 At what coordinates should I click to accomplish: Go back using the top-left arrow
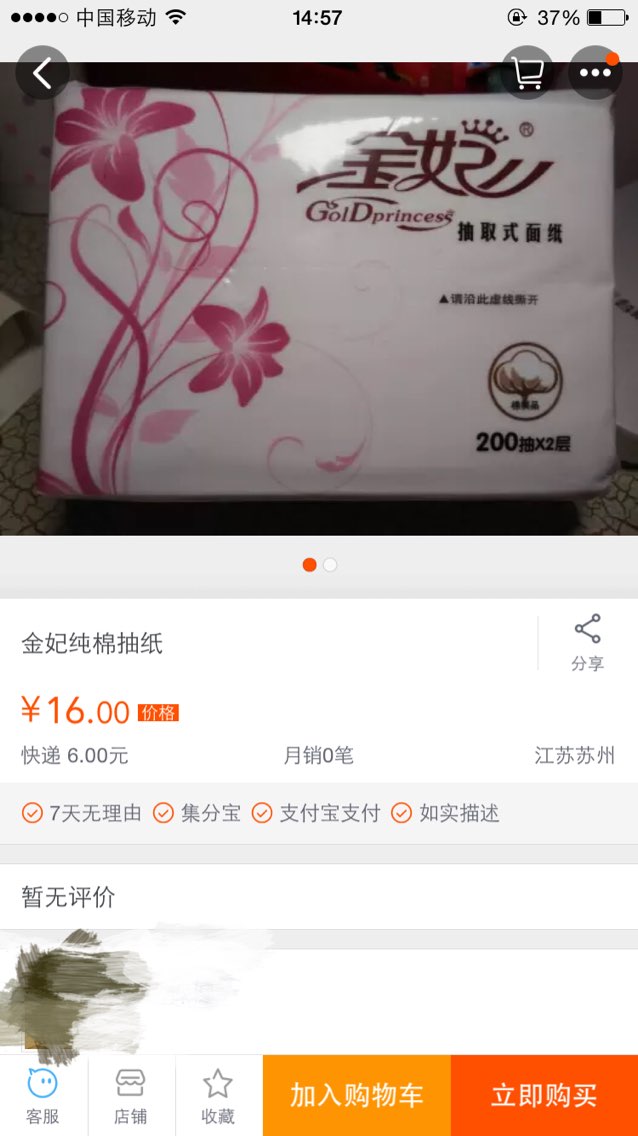[42, 72]
